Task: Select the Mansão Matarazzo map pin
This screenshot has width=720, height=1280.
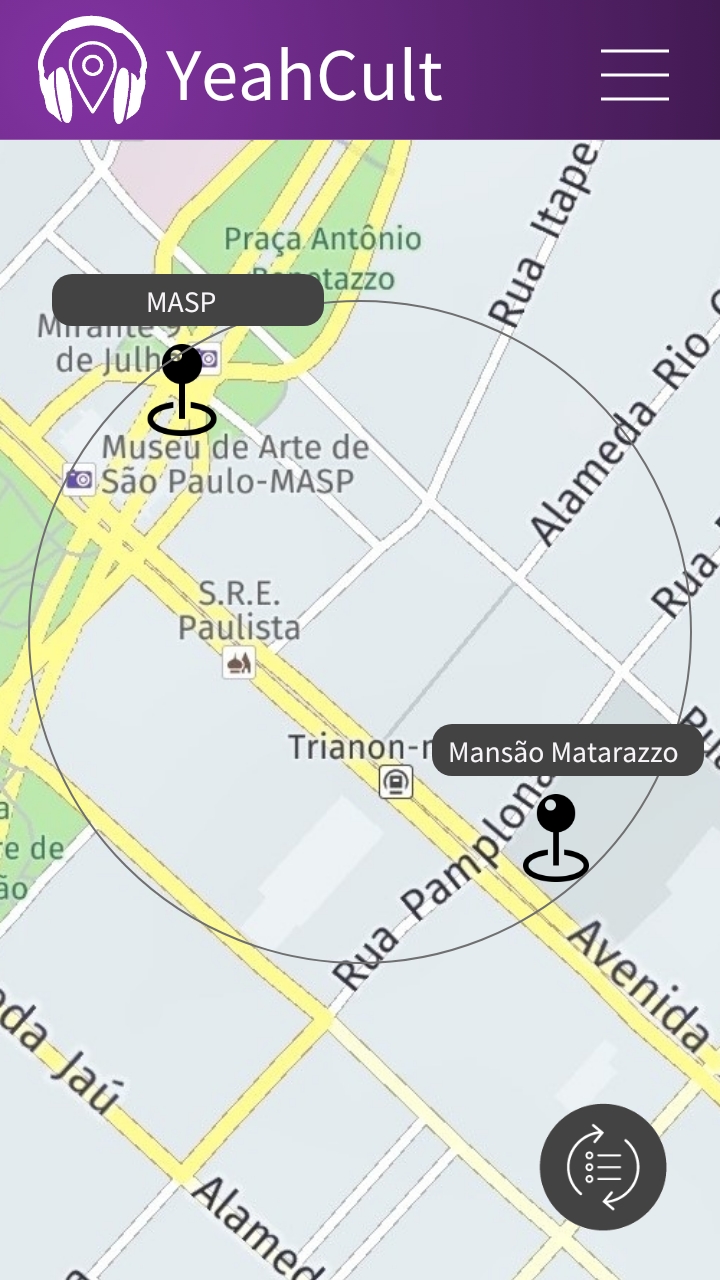Action: coord(556,837)
